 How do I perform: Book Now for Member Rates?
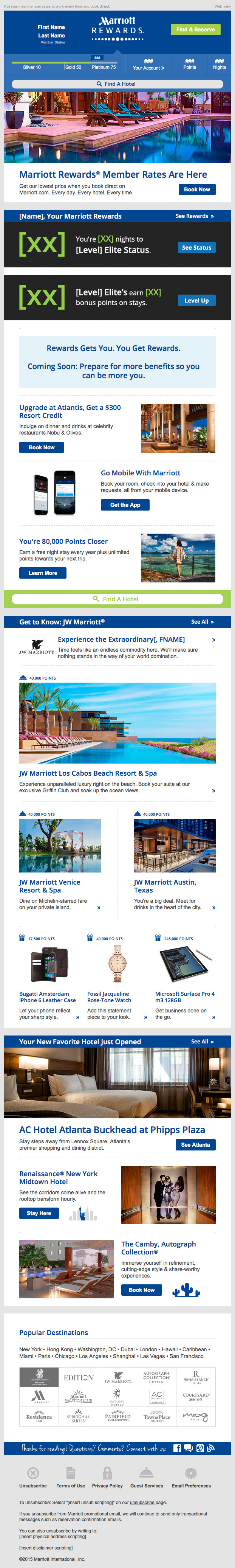click(196, 189)
